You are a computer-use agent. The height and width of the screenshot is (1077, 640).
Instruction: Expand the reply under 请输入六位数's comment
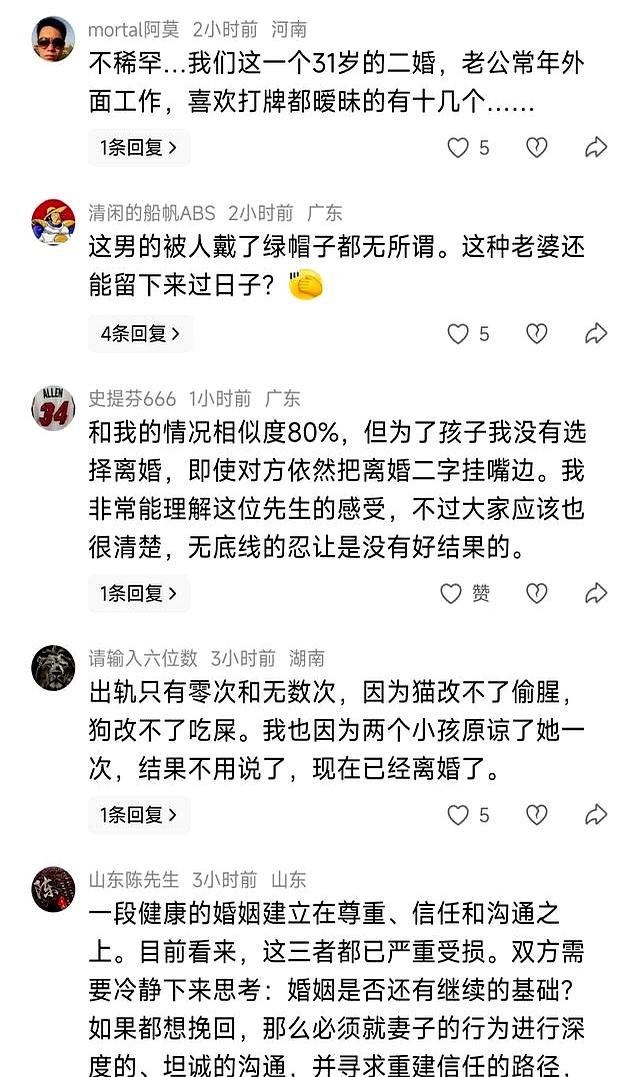tap(139, 815)
